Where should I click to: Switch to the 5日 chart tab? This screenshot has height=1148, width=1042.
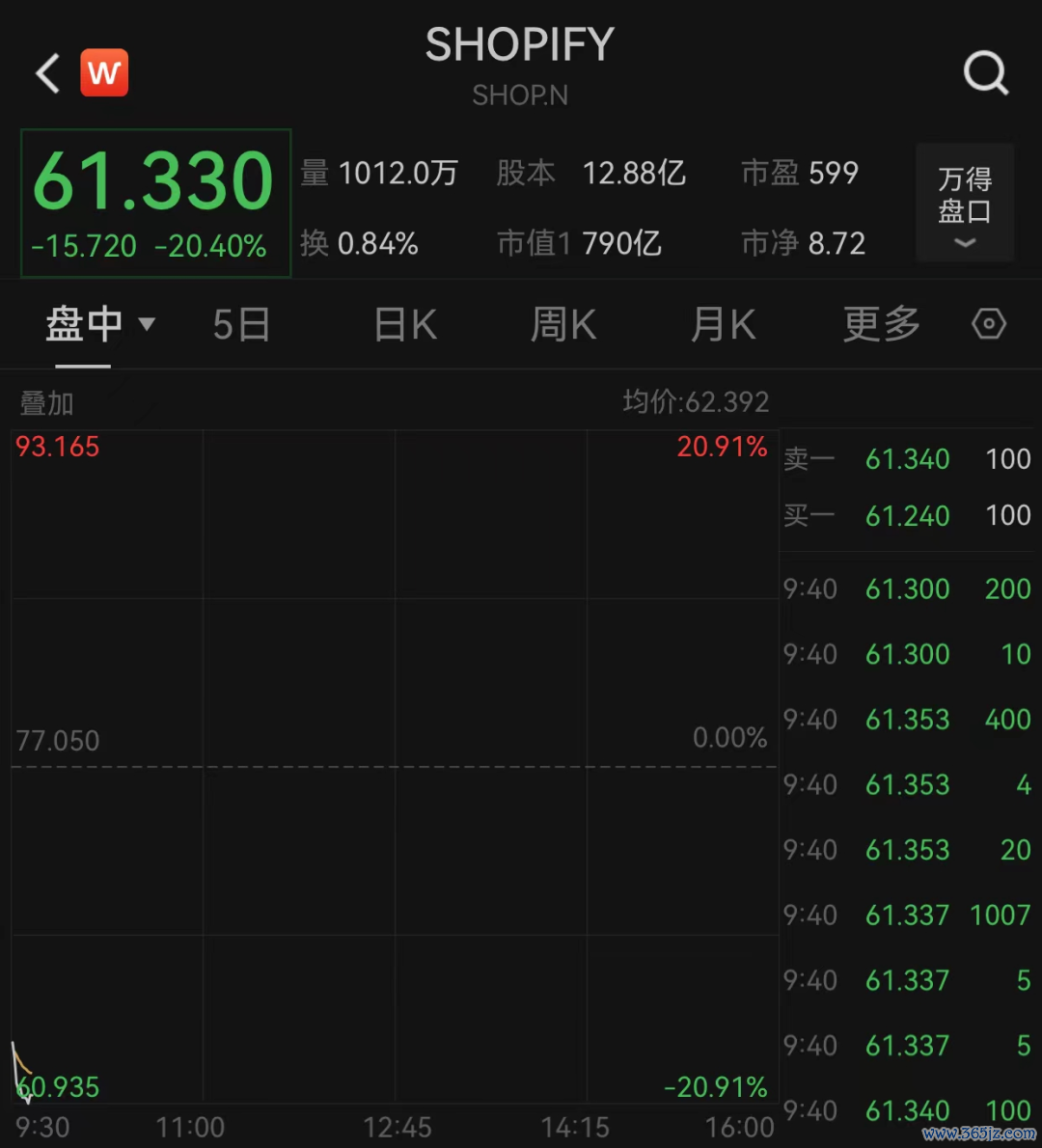point(241,325)
